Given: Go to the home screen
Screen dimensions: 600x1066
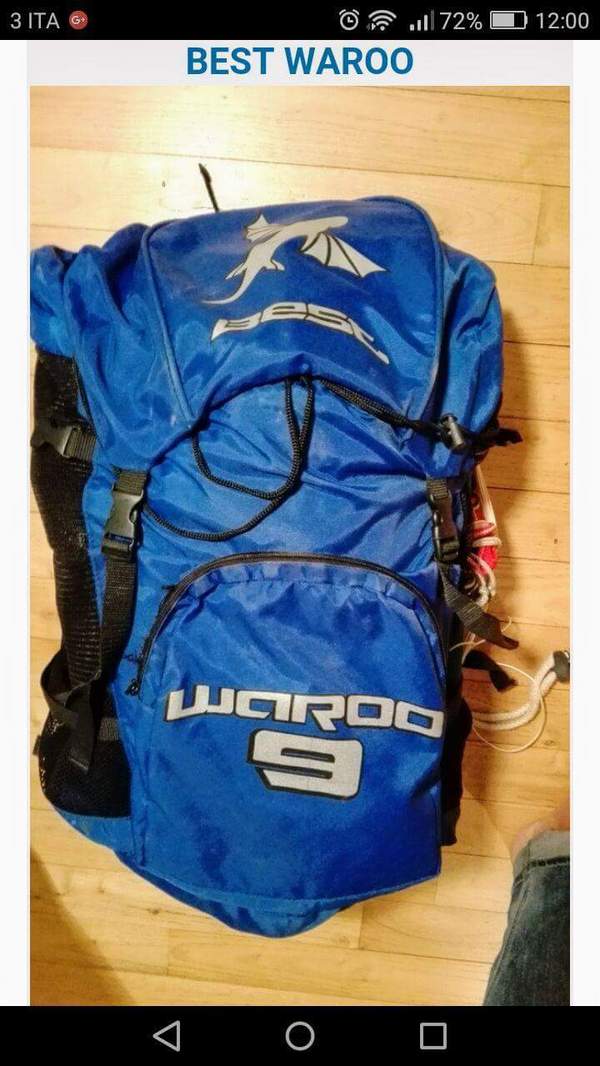Looking at the screenshot, I should (x=300, y=1036).
